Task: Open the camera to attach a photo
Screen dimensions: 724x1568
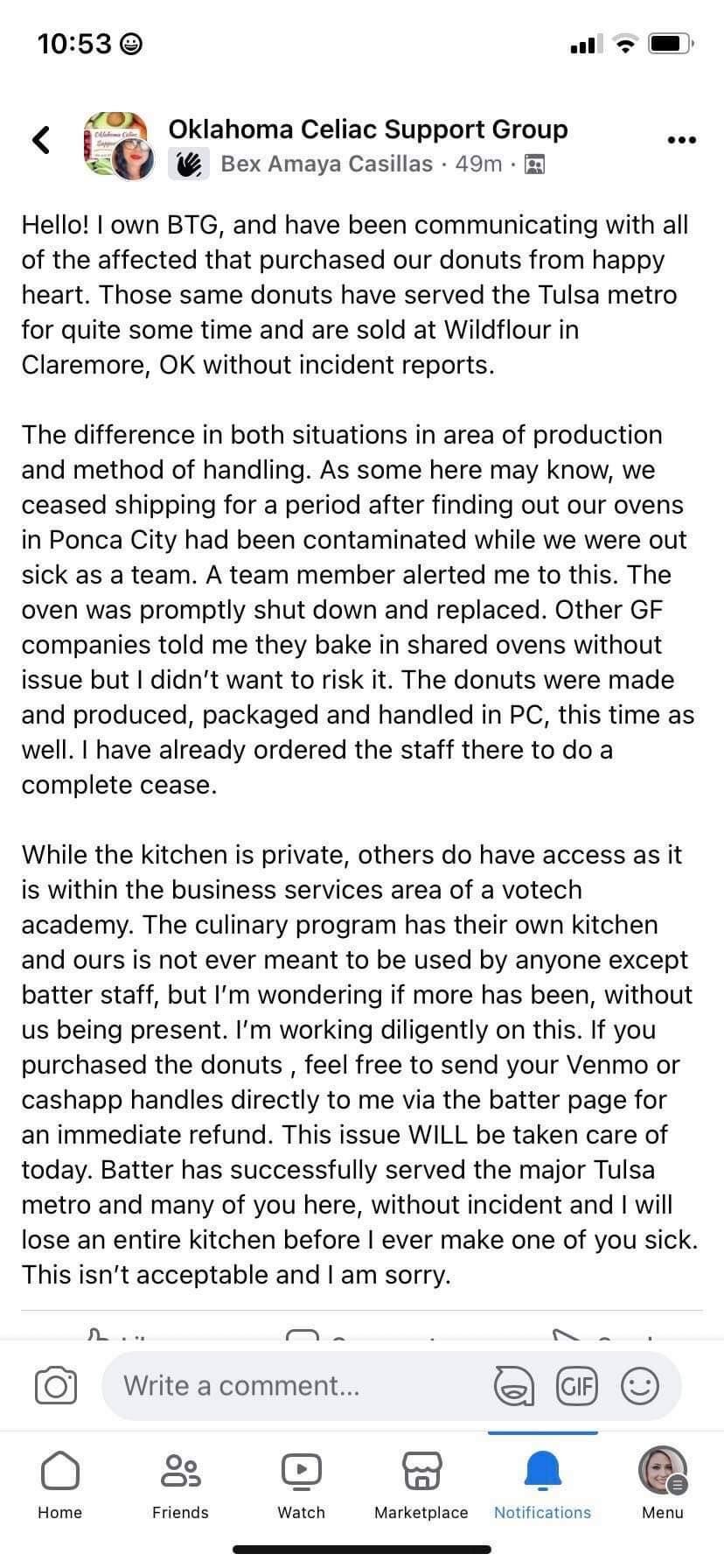Action: click(x=56, y=1385)
